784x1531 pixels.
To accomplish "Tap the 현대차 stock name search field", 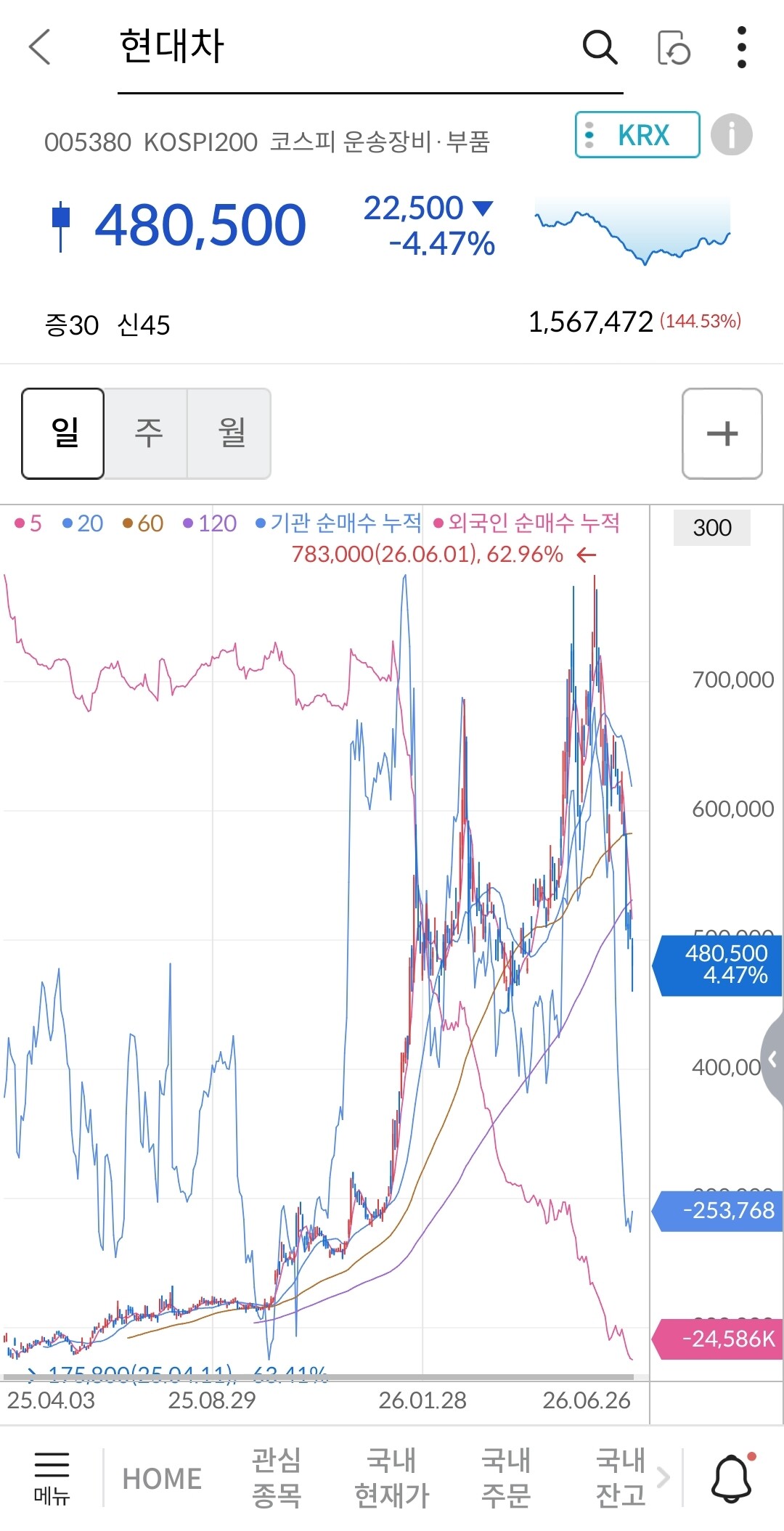I will coord(370,48).
